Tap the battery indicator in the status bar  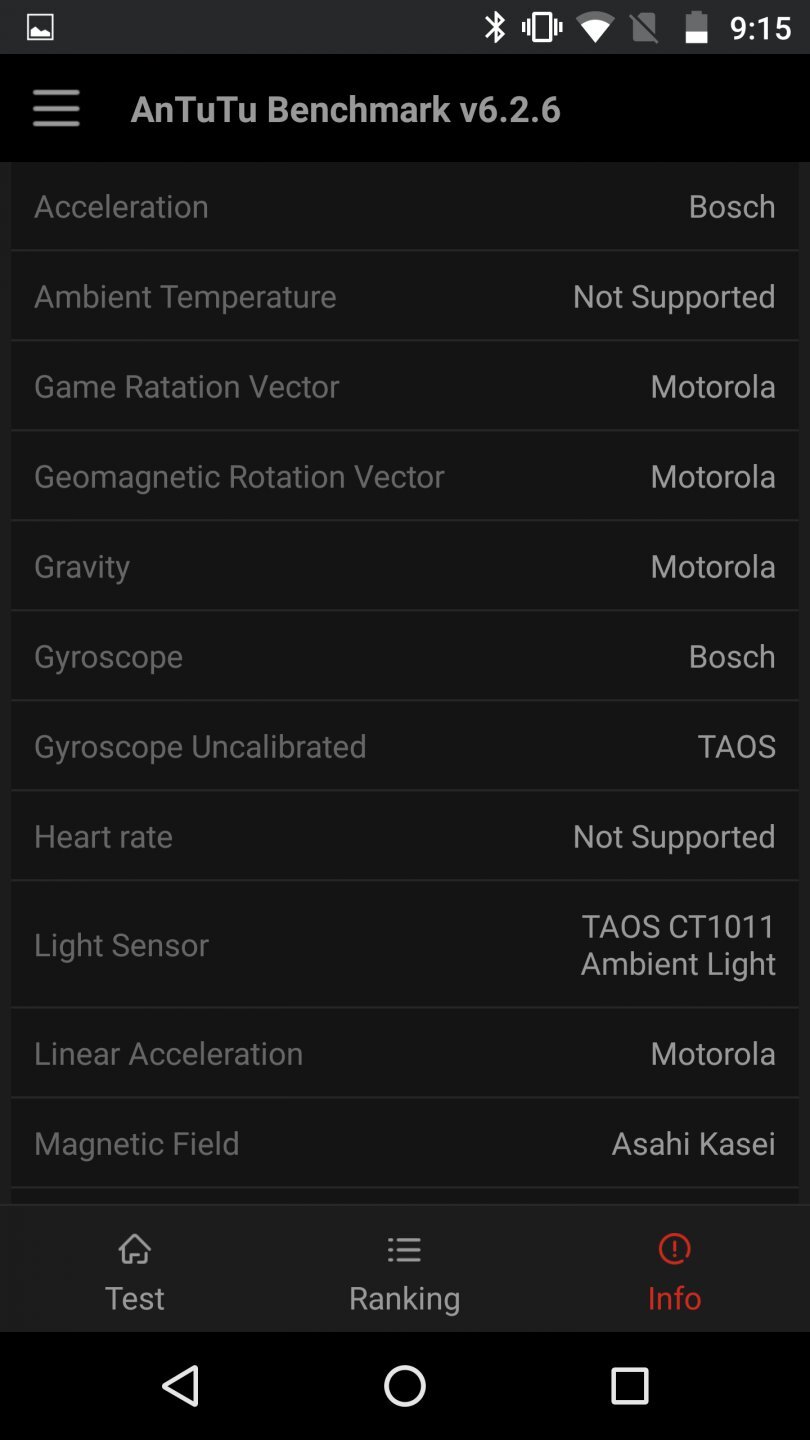coord(695,27)
